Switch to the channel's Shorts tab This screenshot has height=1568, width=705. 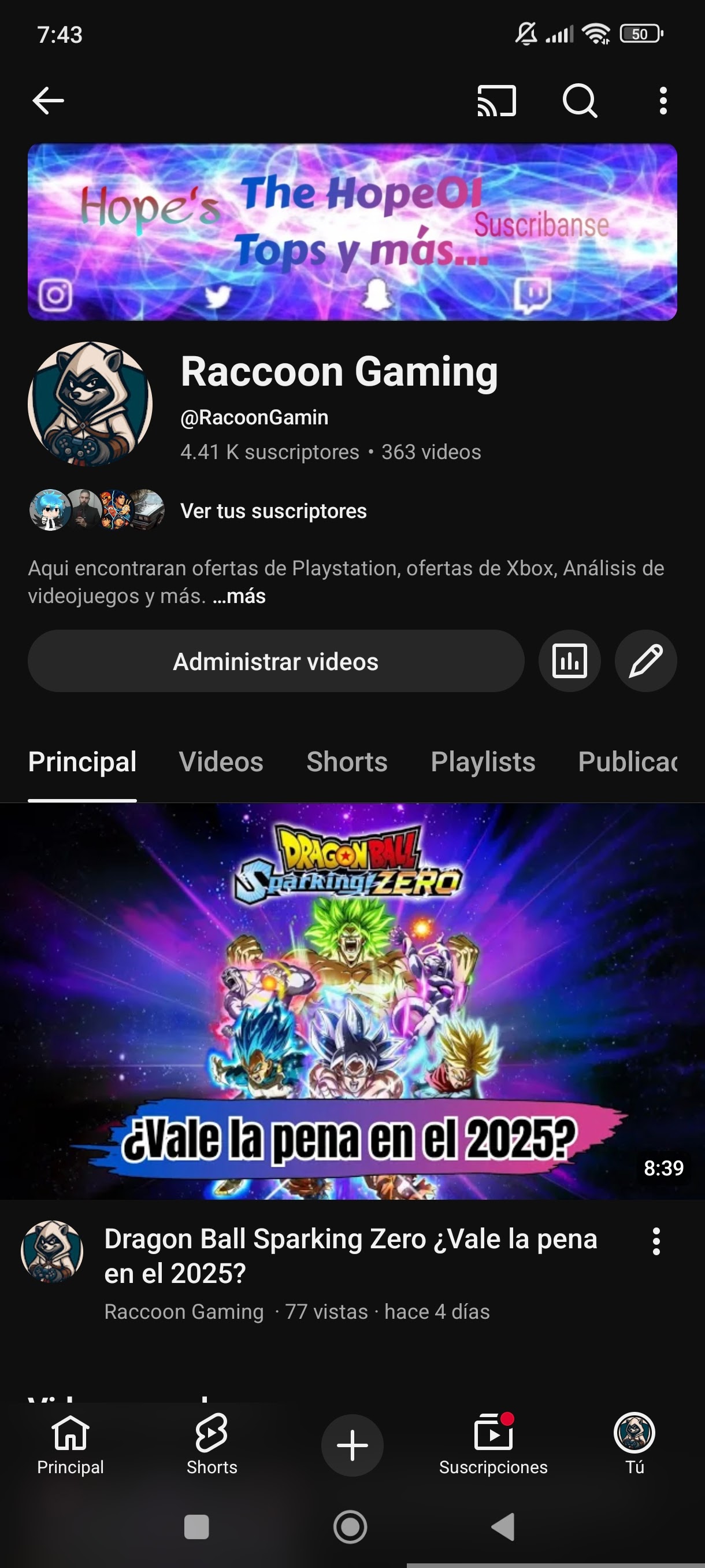tap(347, 761)
